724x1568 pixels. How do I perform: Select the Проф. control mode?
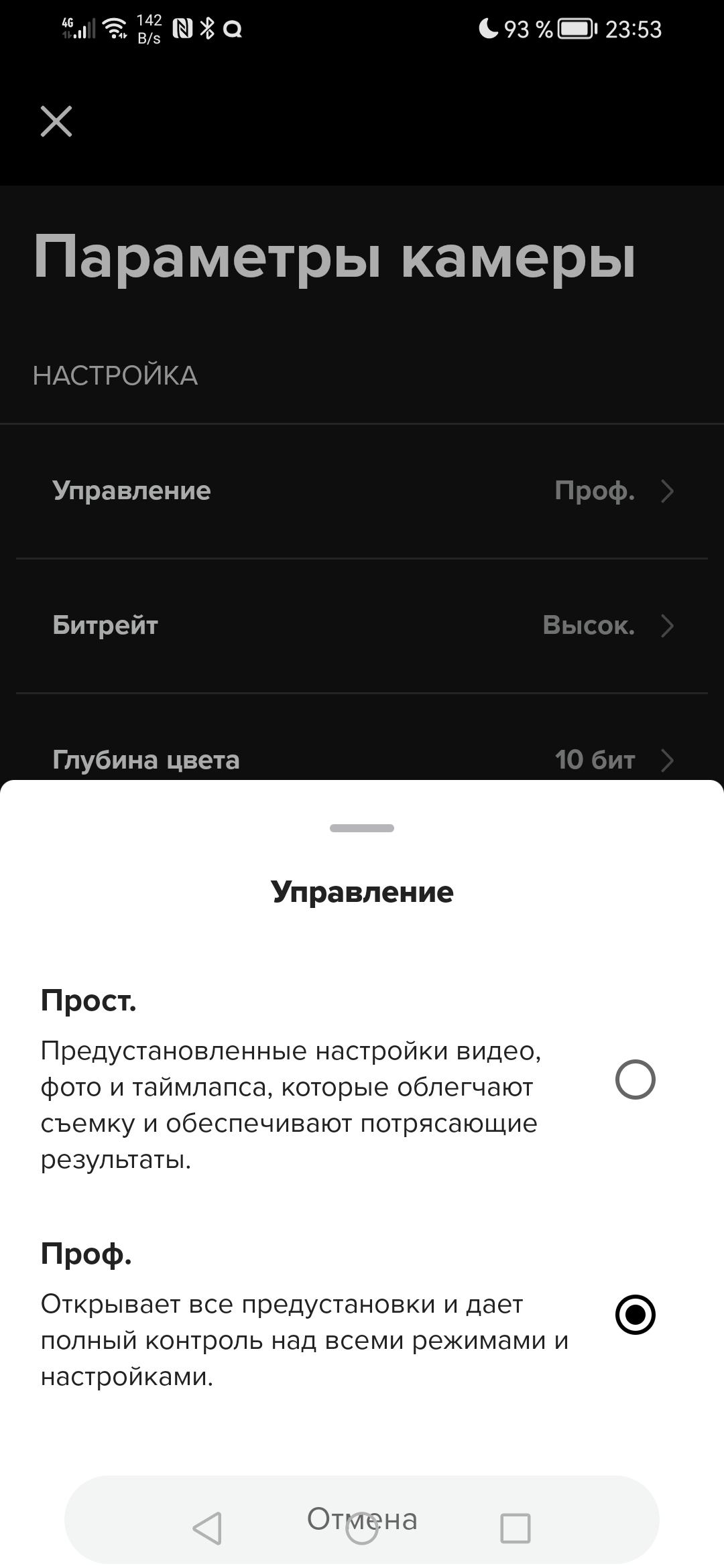pos(634,1314)
